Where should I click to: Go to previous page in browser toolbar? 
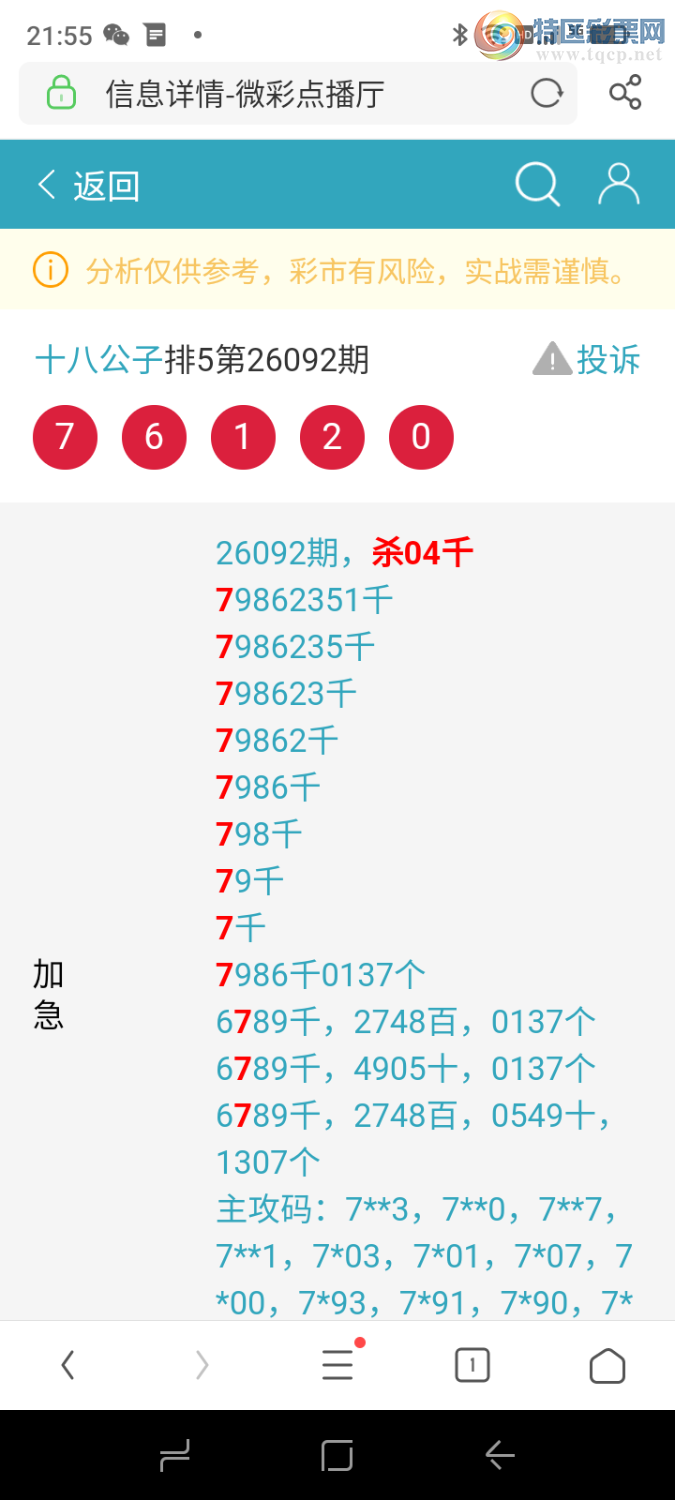67,1365
